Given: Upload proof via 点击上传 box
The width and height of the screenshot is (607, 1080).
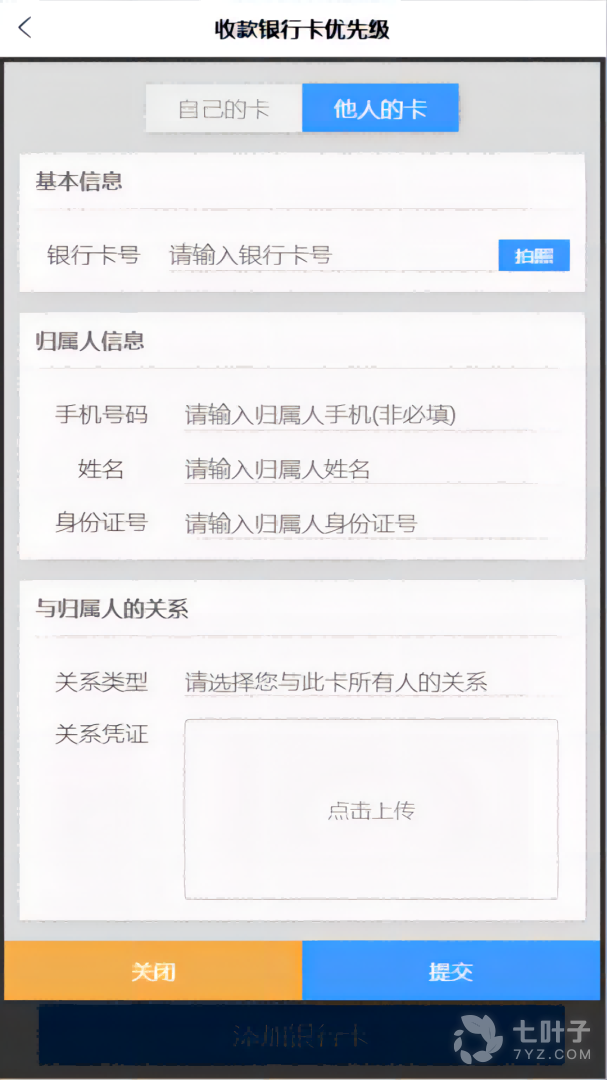Looking at the screenshot, I should [x=371, y=810].
